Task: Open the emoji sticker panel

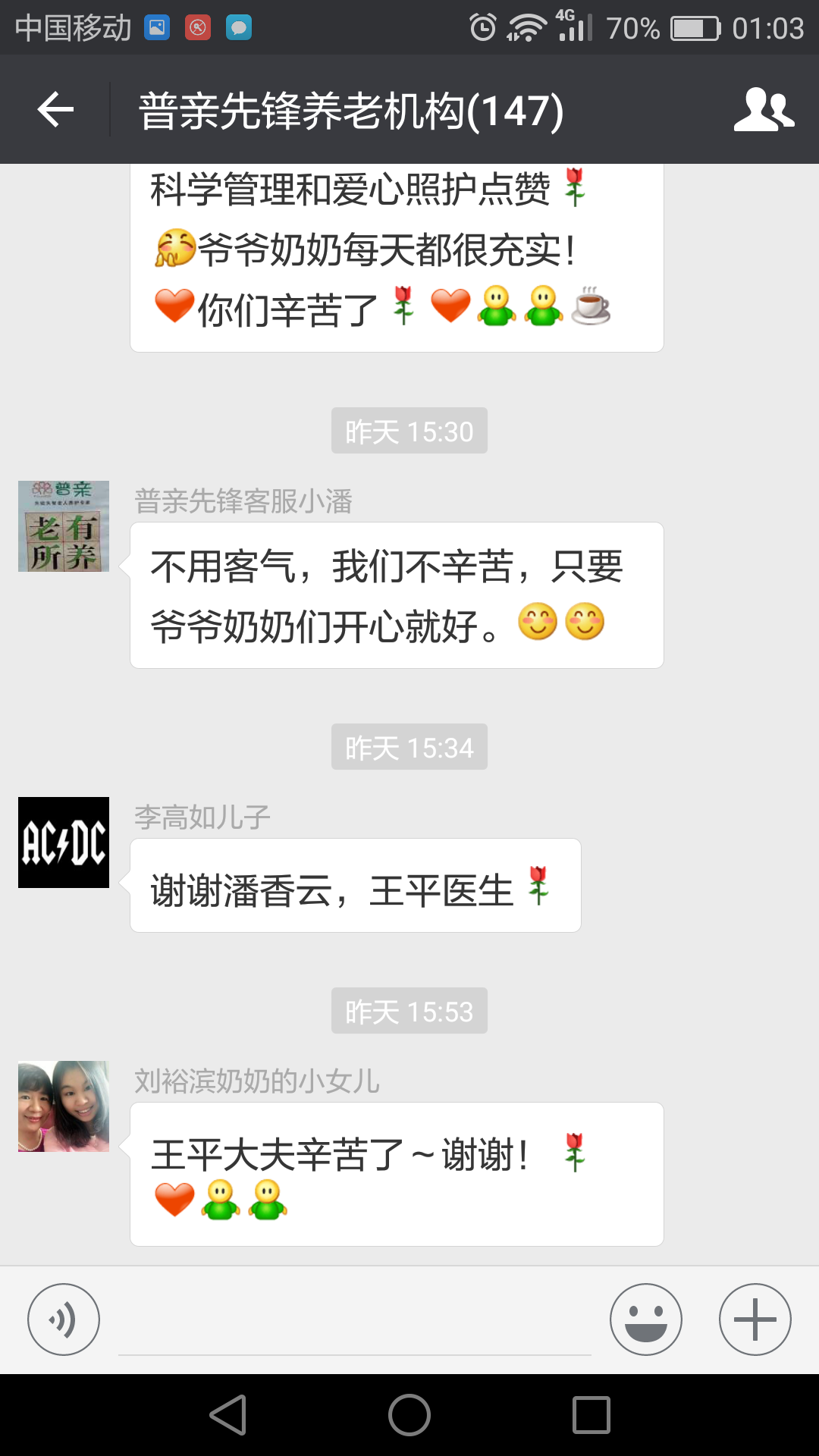Action: [645, 1319]
